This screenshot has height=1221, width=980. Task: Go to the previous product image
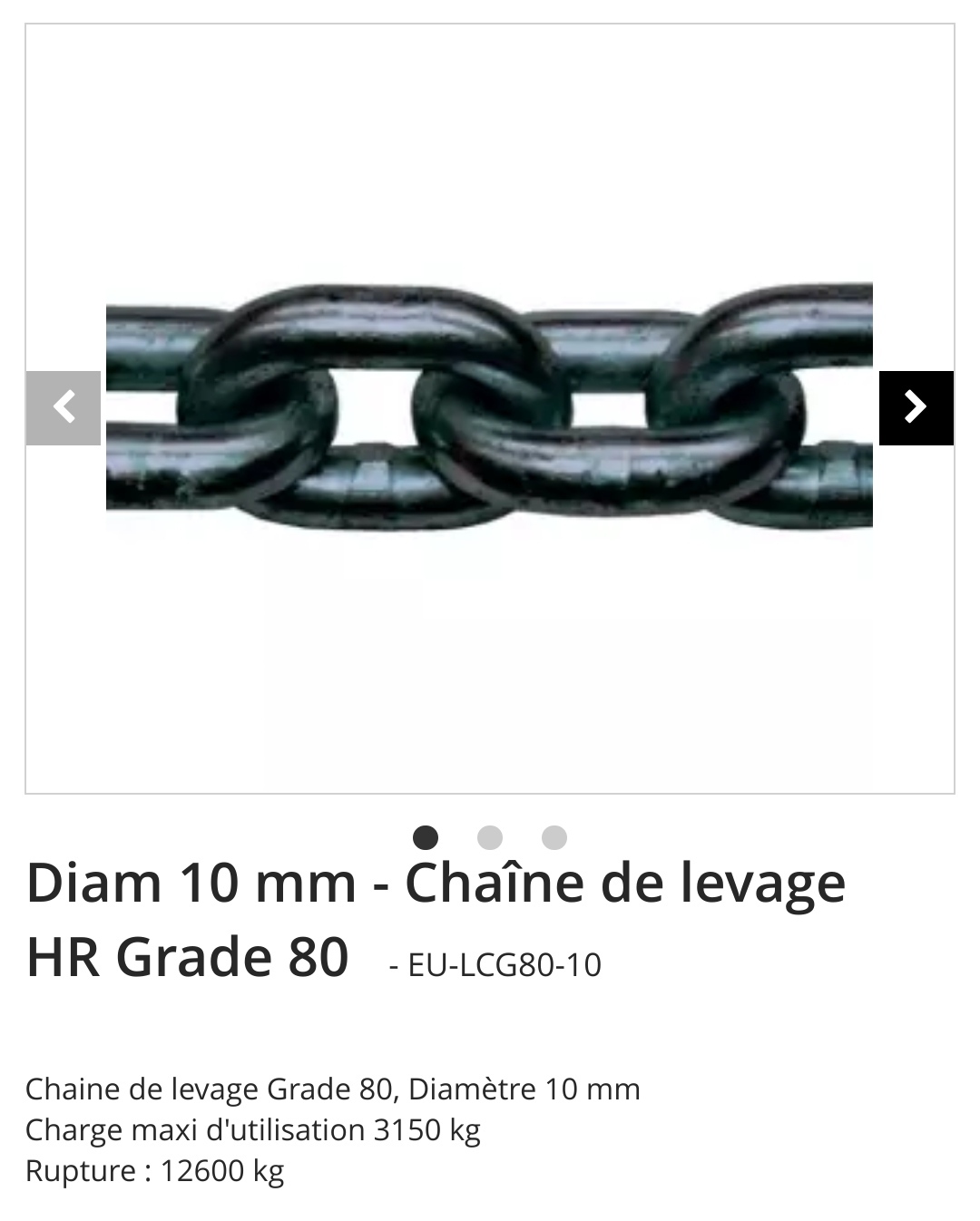[64, 408]
